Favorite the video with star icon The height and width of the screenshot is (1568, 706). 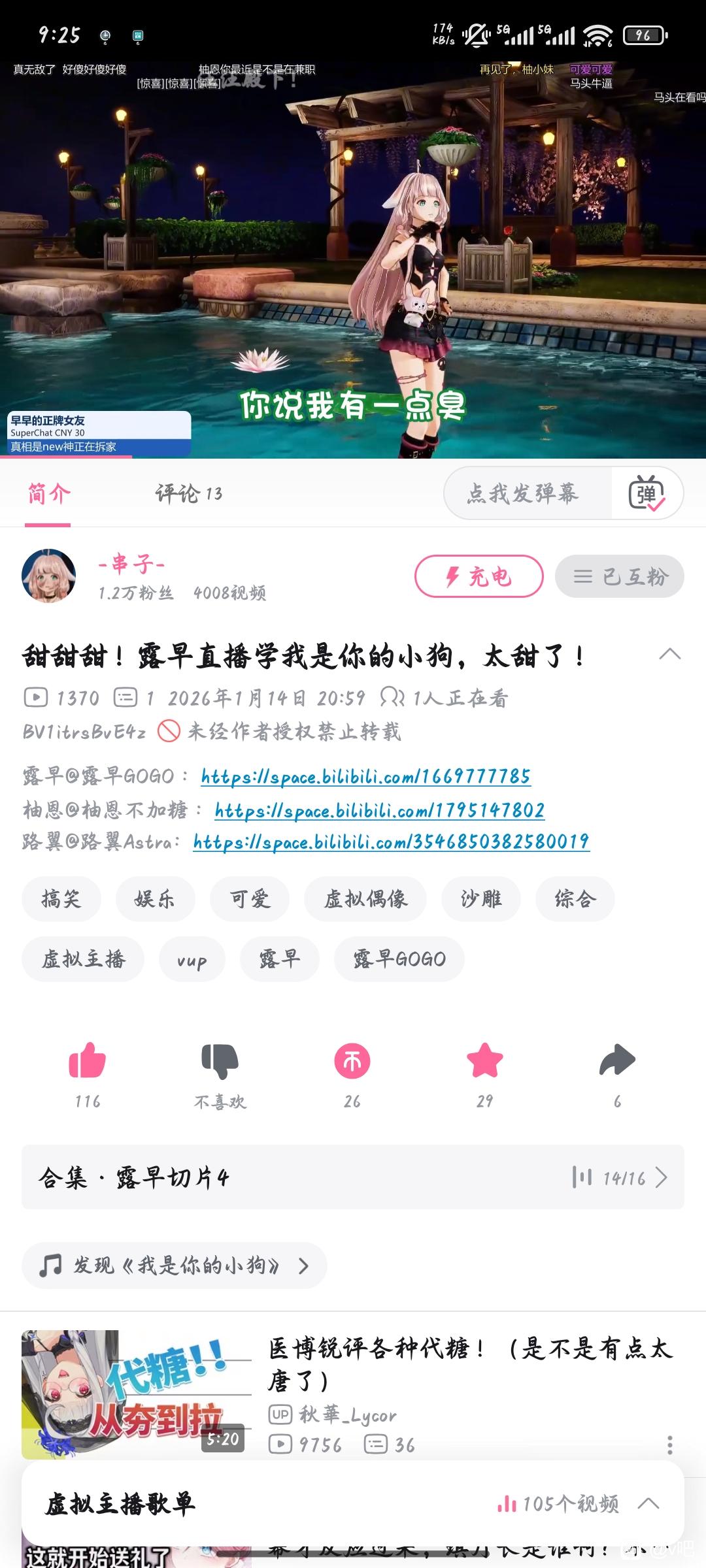(x=484, y=1061)
